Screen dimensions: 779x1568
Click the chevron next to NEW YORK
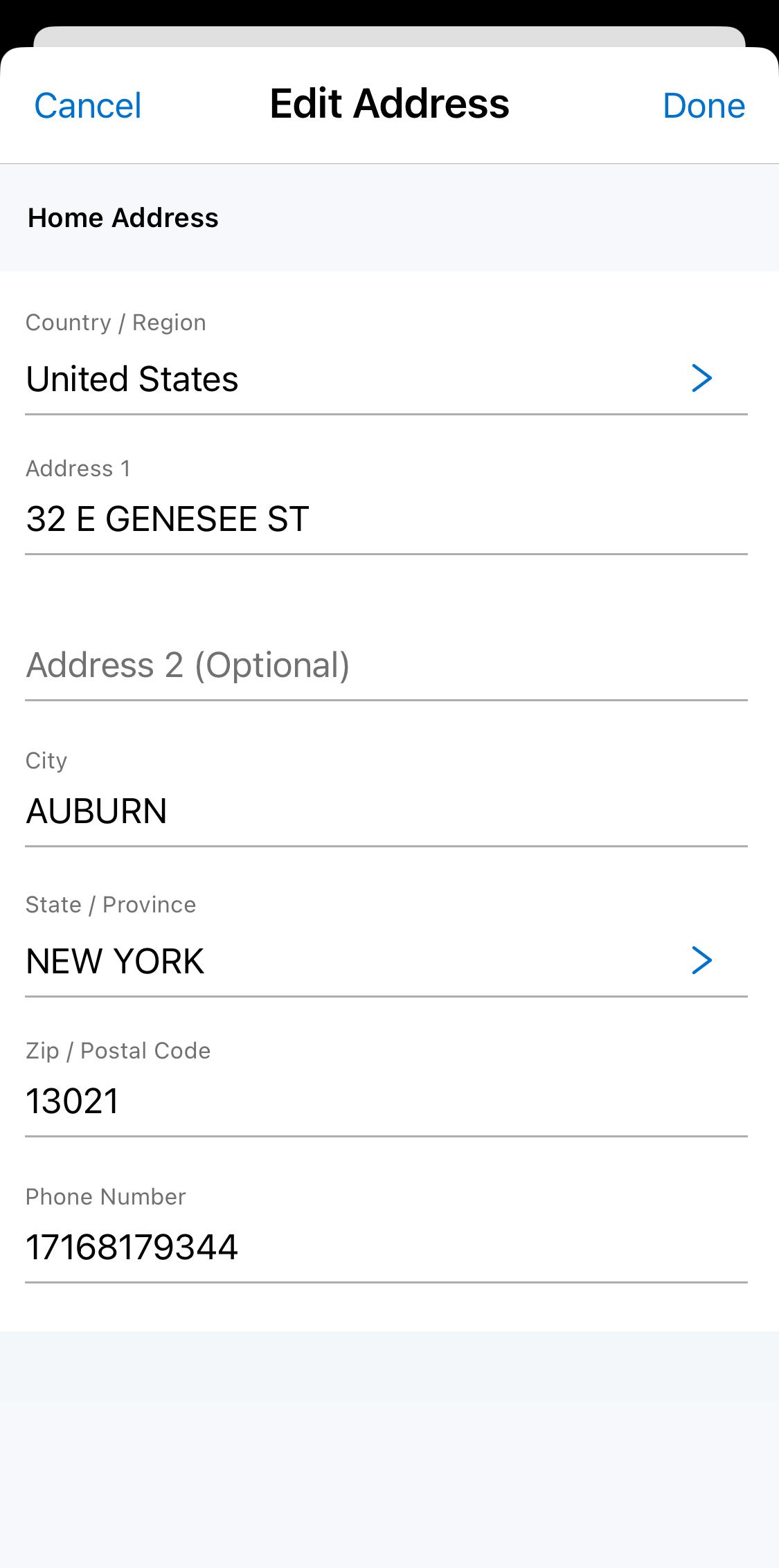pos(702,960)
